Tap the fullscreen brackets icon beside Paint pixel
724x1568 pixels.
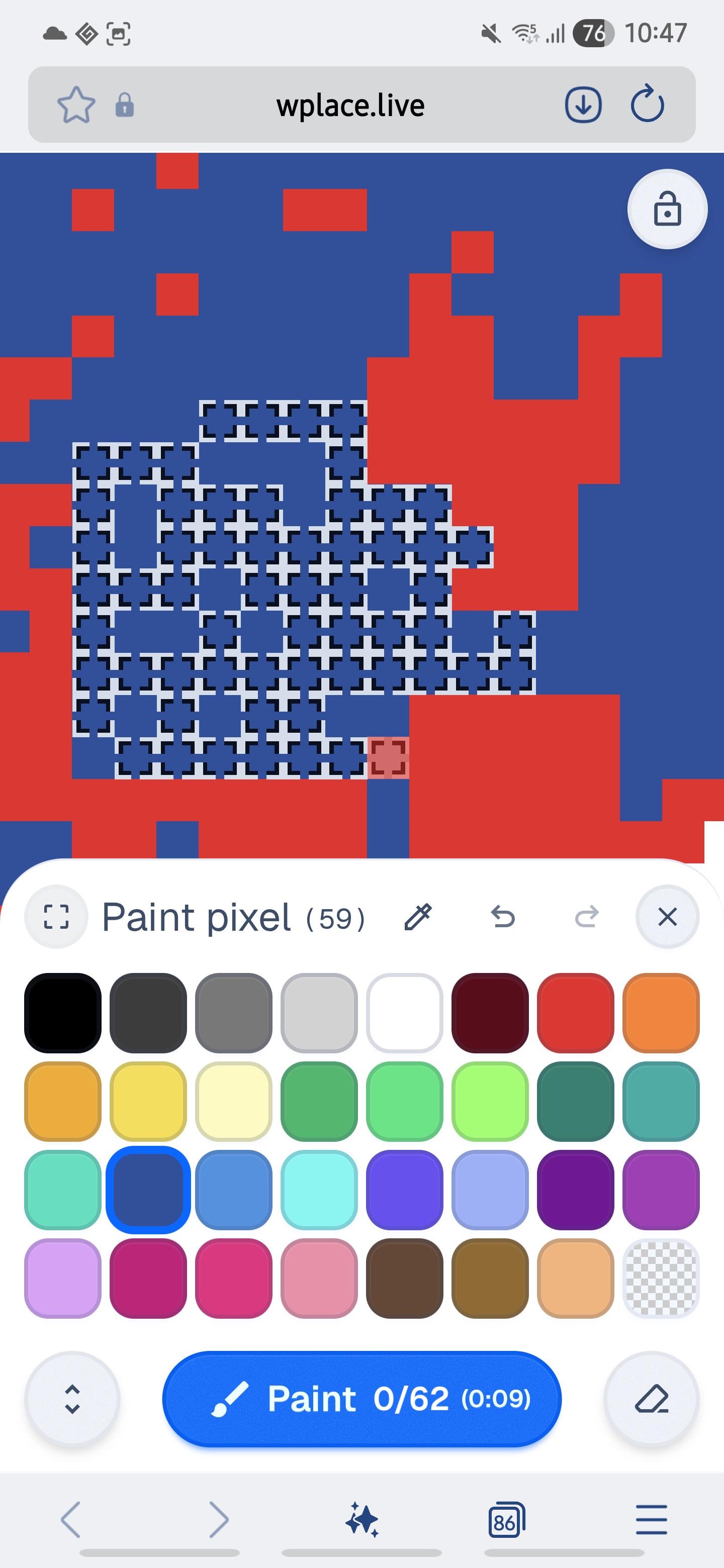[57, 916]
